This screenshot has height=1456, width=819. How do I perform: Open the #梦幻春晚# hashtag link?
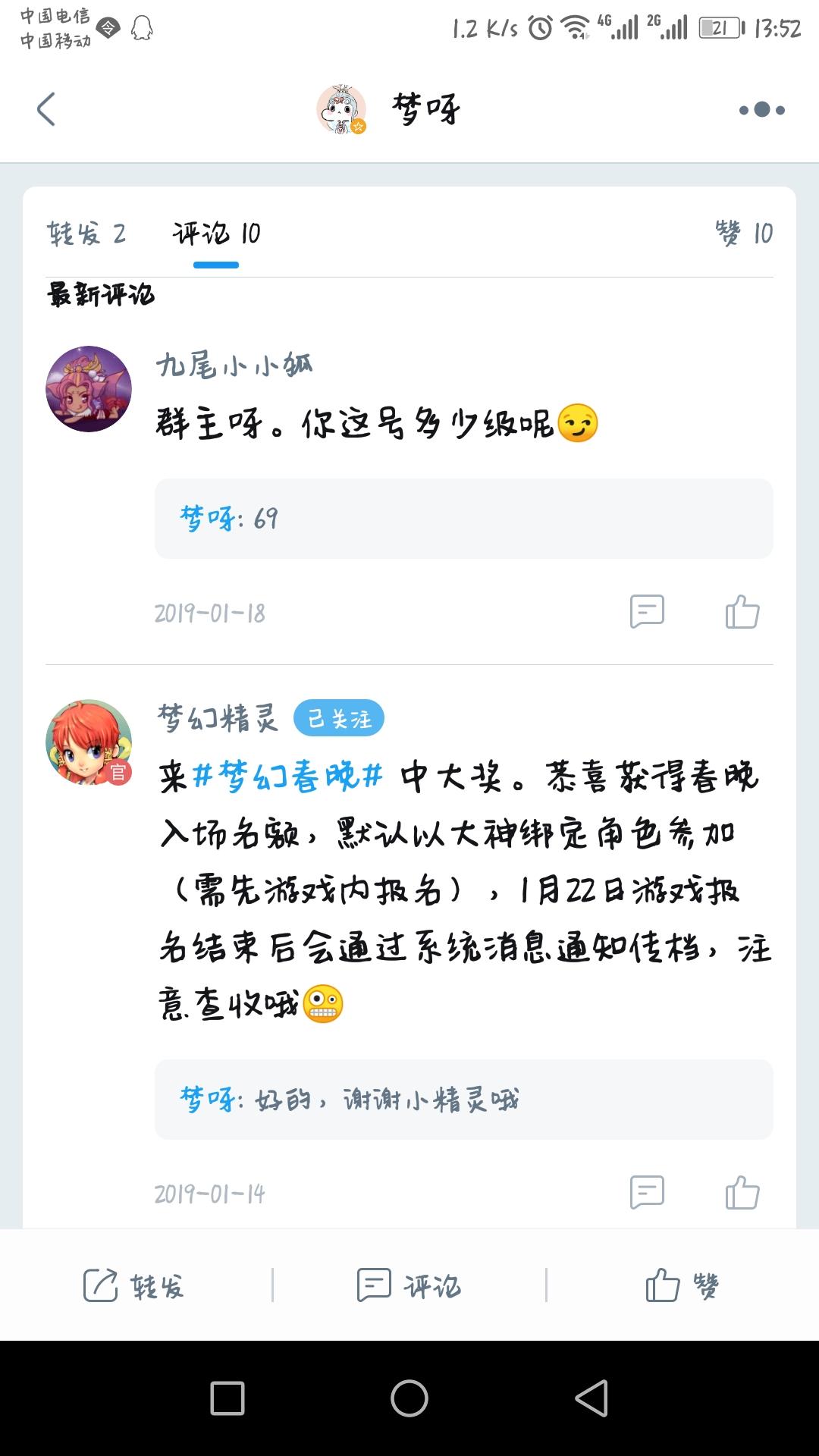point(288,777)
